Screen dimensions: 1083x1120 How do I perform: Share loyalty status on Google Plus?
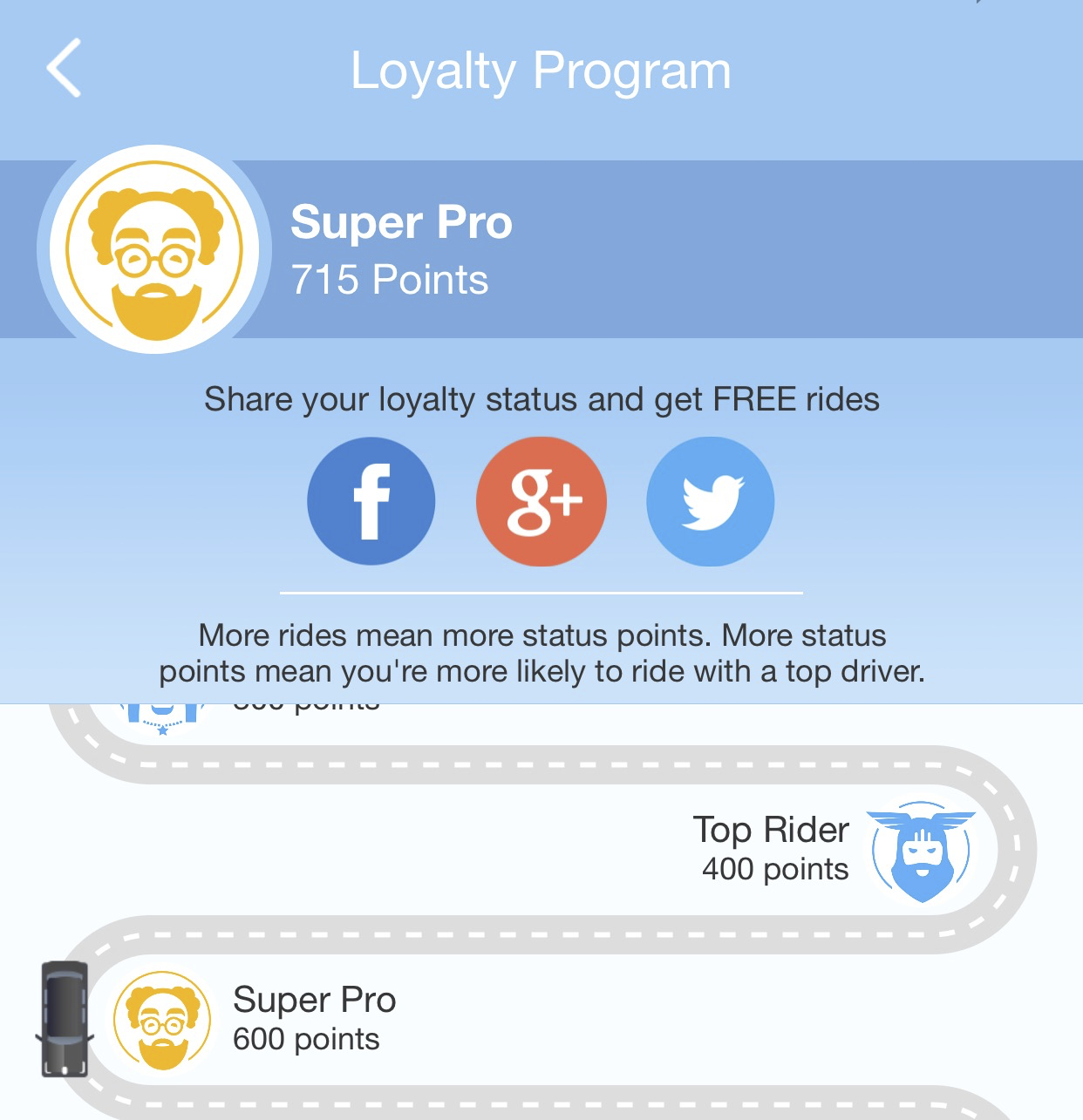541,501
